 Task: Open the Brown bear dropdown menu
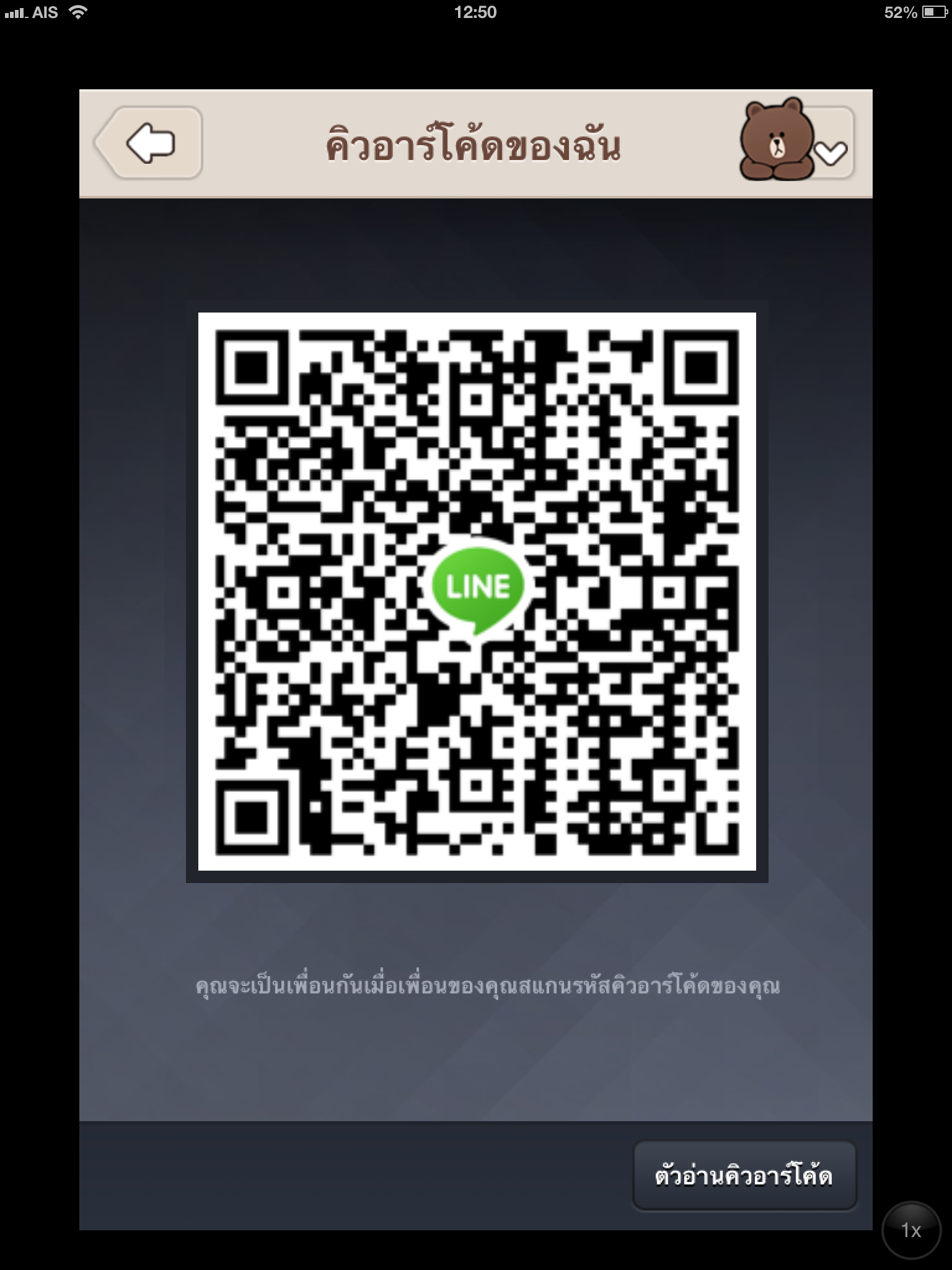point(797,143)
